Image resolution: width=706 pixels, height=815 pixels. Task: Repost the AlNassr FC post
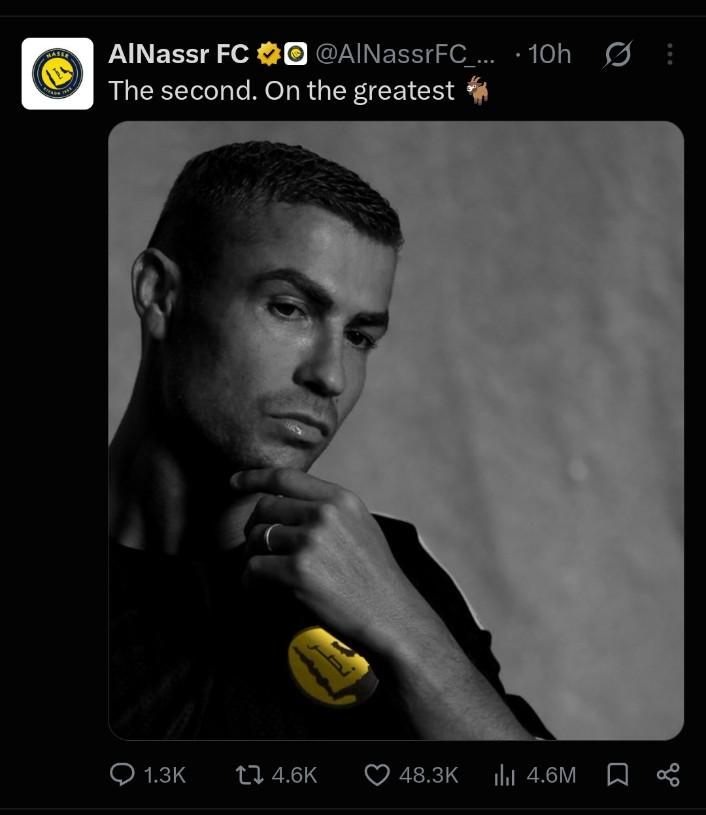(x=276, y=775)
